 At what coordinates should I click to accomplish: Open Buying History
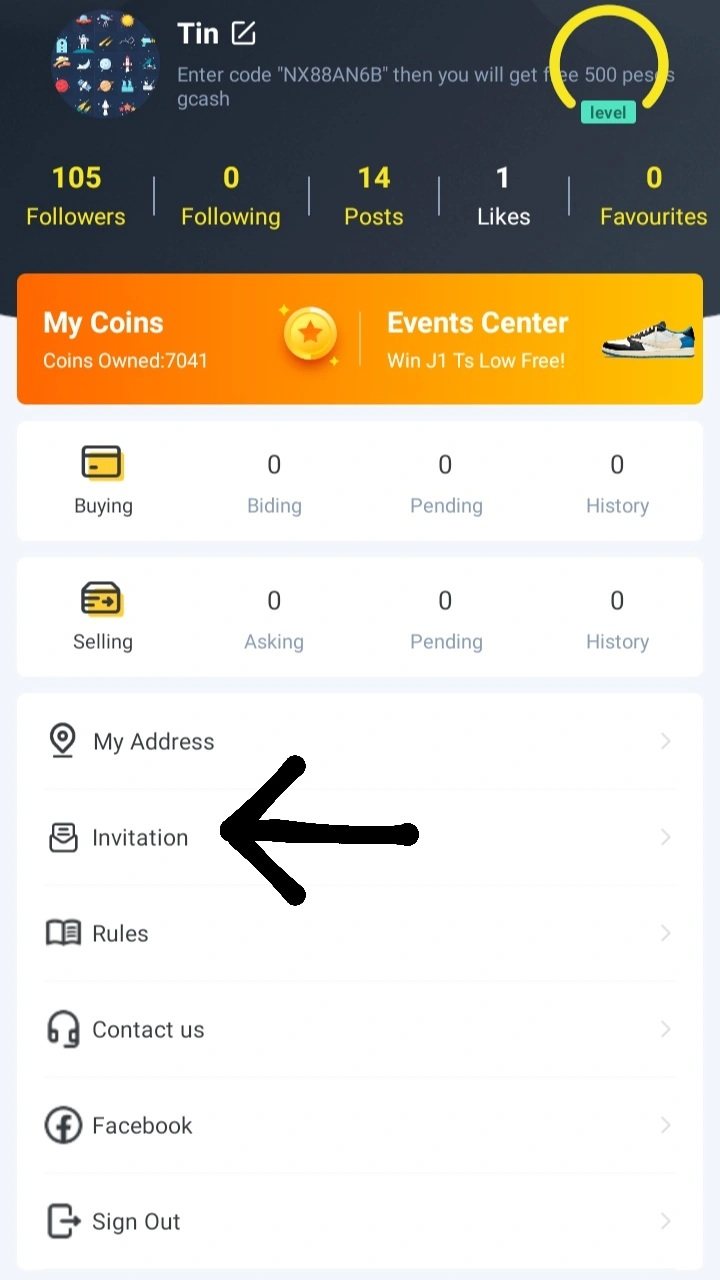coord(617,482)
